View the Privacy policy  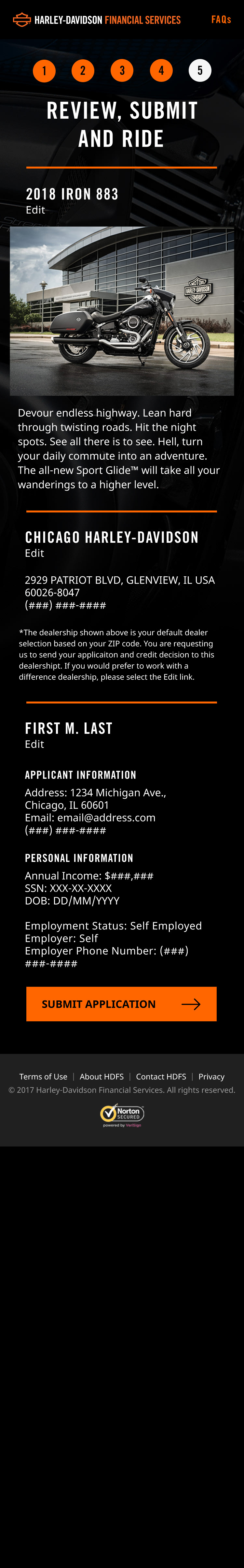211,1076
